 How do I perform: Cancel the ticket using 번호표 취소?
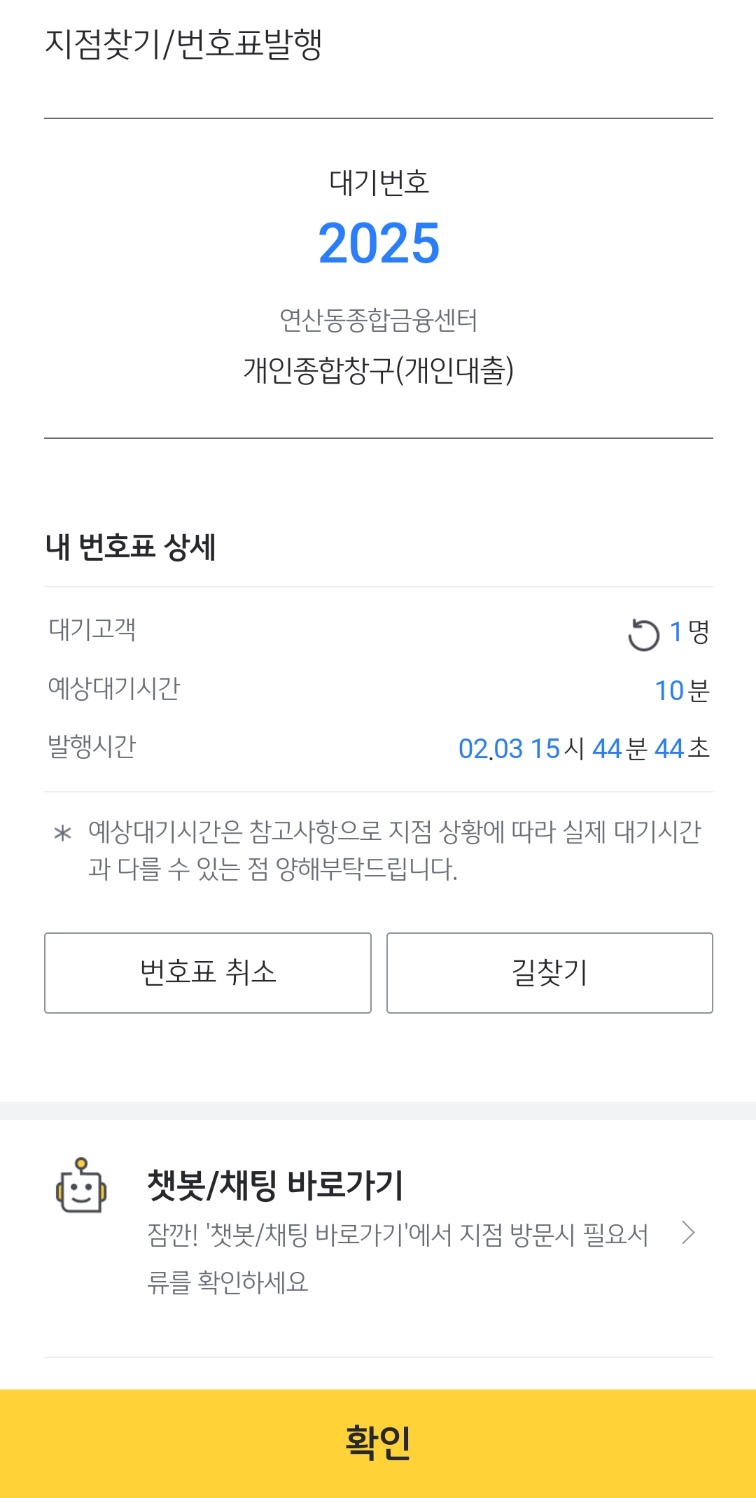207,972
